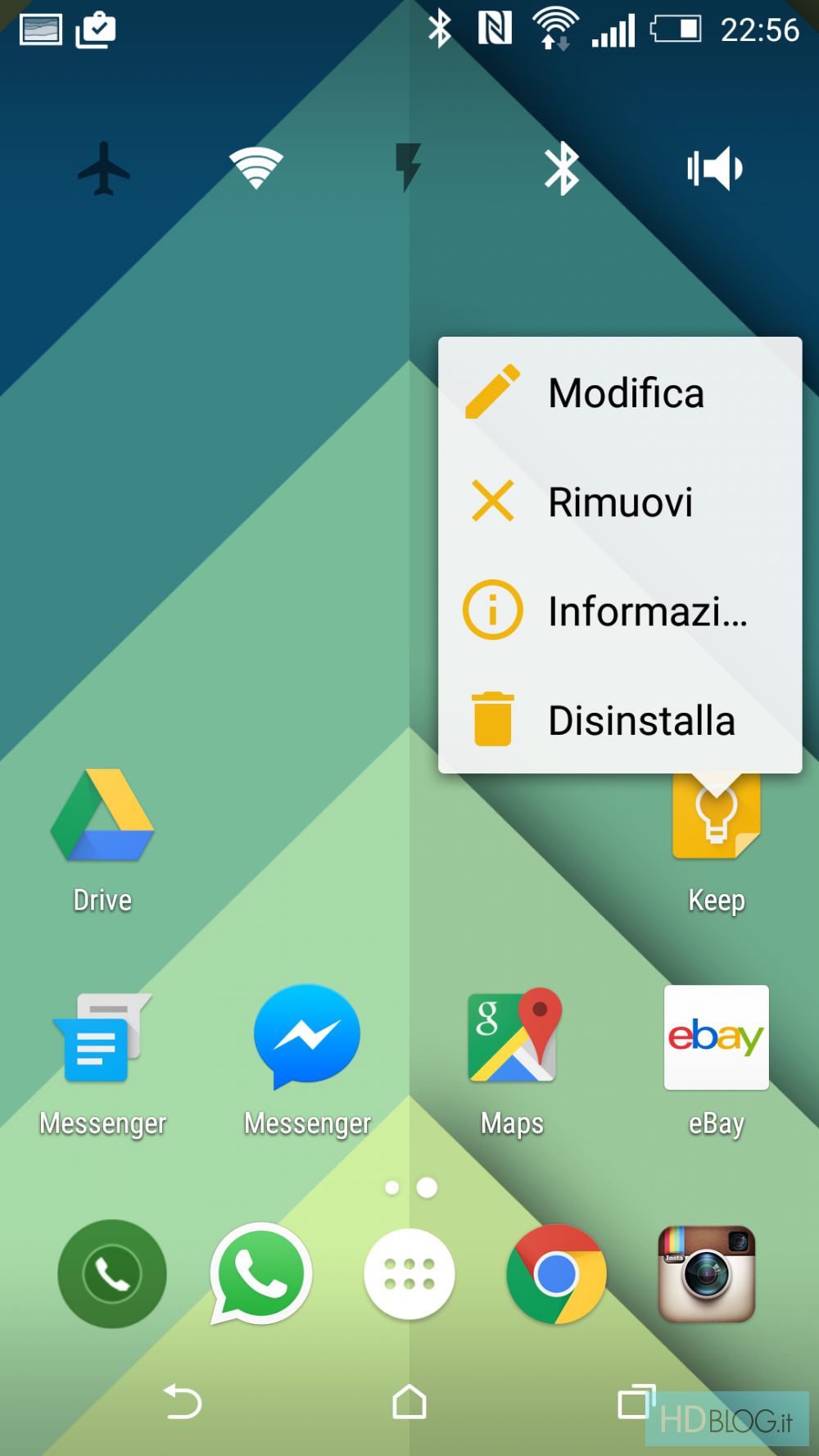The height and width of the screenshot is (1456, 819).
Task: Open WhatsApp from the dock
Action: point(260,1273)
